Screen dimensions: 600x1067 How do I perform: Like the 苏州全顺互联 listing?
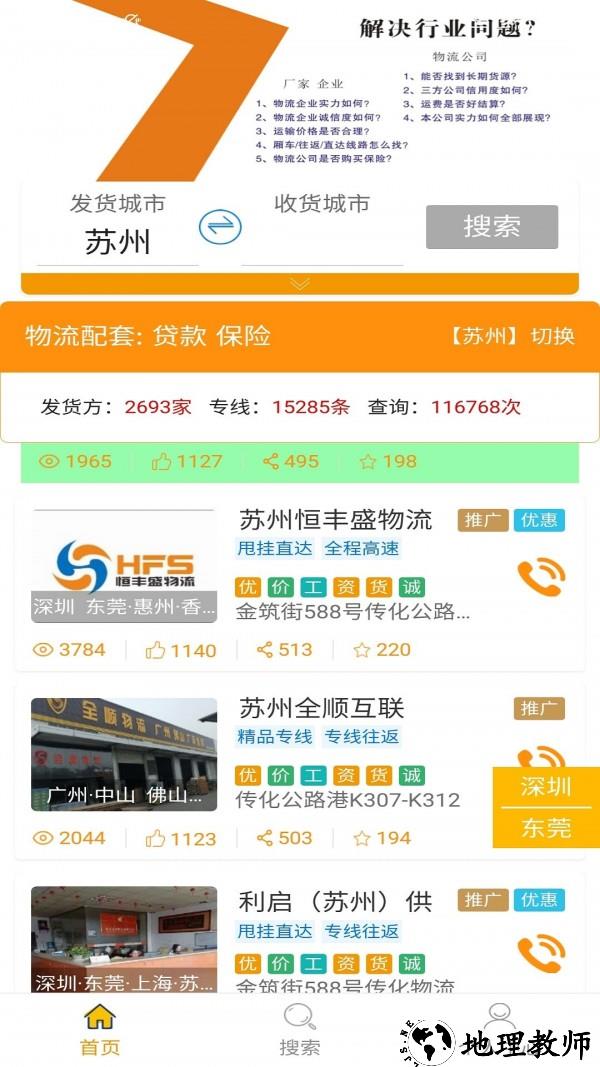[181, 838]
